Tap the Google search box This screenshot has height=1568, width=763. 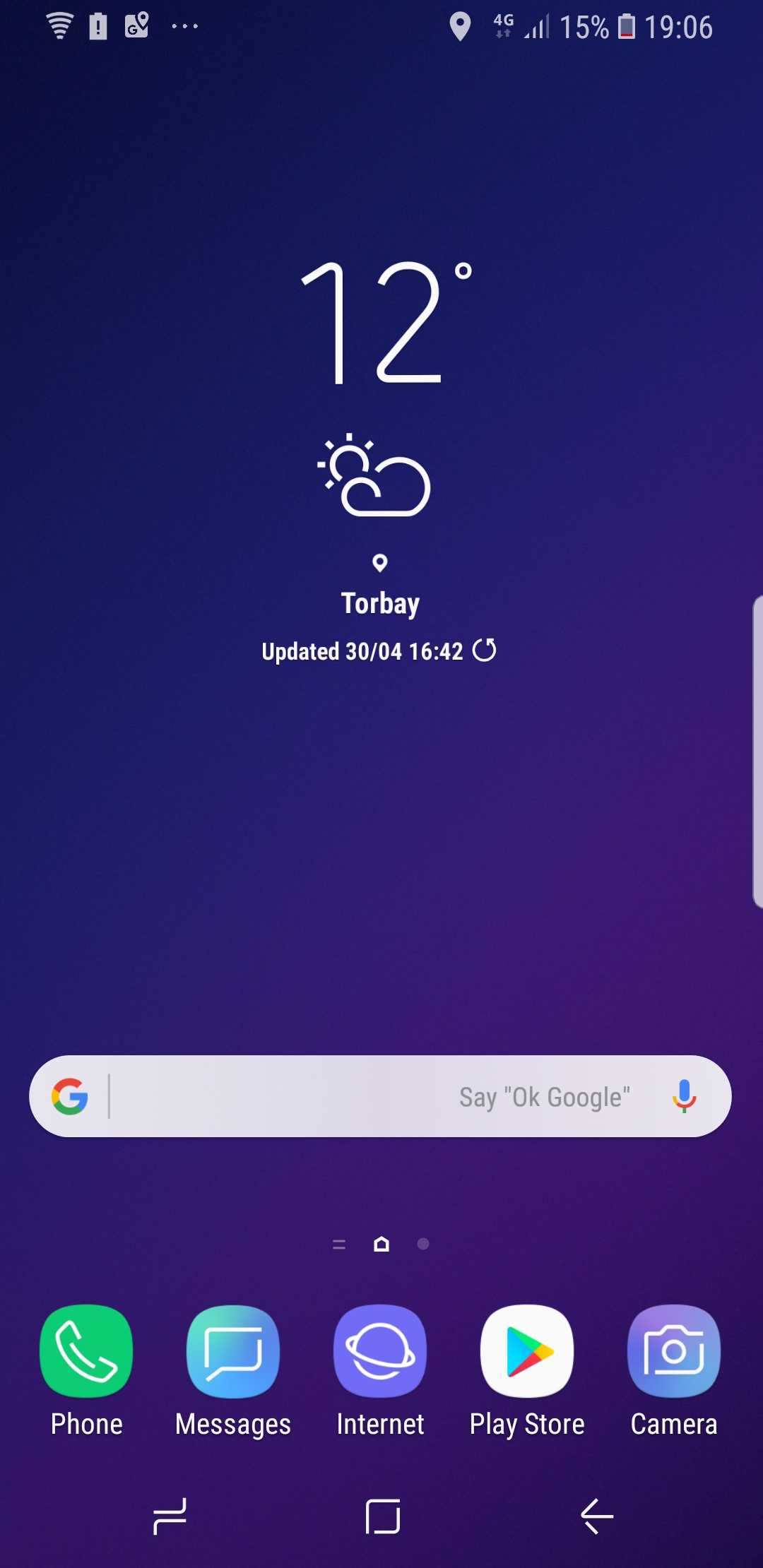coord(380,1096)
